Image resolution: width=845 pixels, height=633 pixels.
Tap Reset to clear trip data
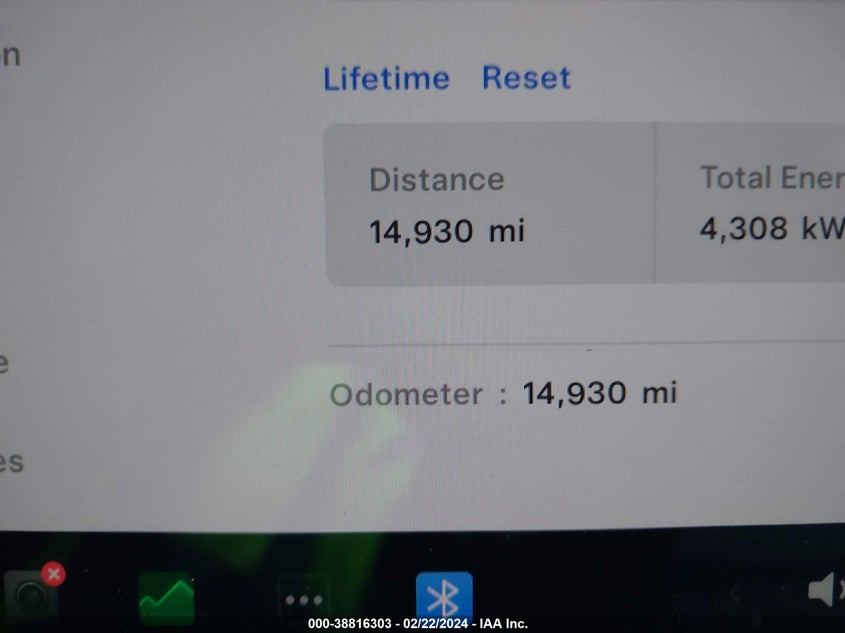pos(526,78)
